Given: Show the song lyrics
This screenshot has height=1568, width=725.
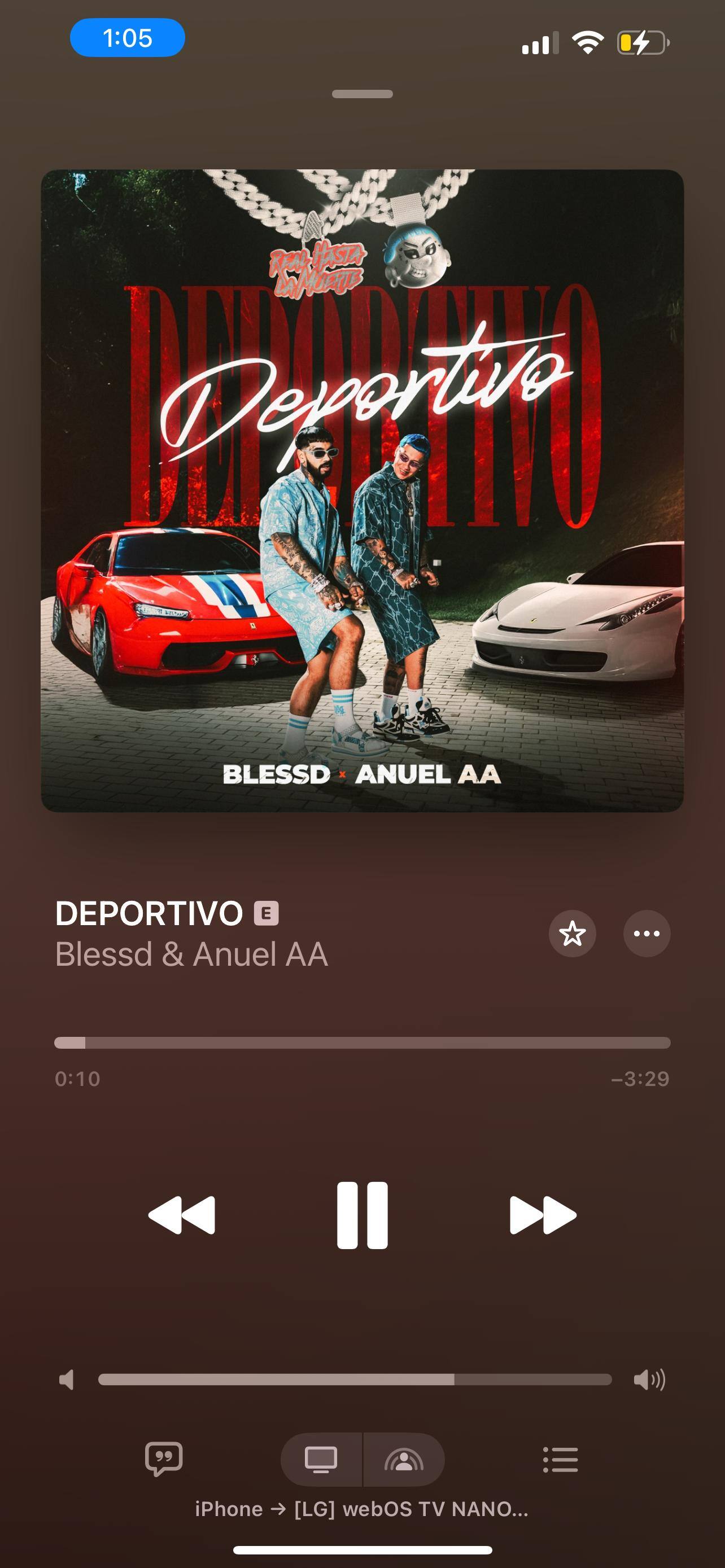Looking at the screenshot, I should point(164,1459).
